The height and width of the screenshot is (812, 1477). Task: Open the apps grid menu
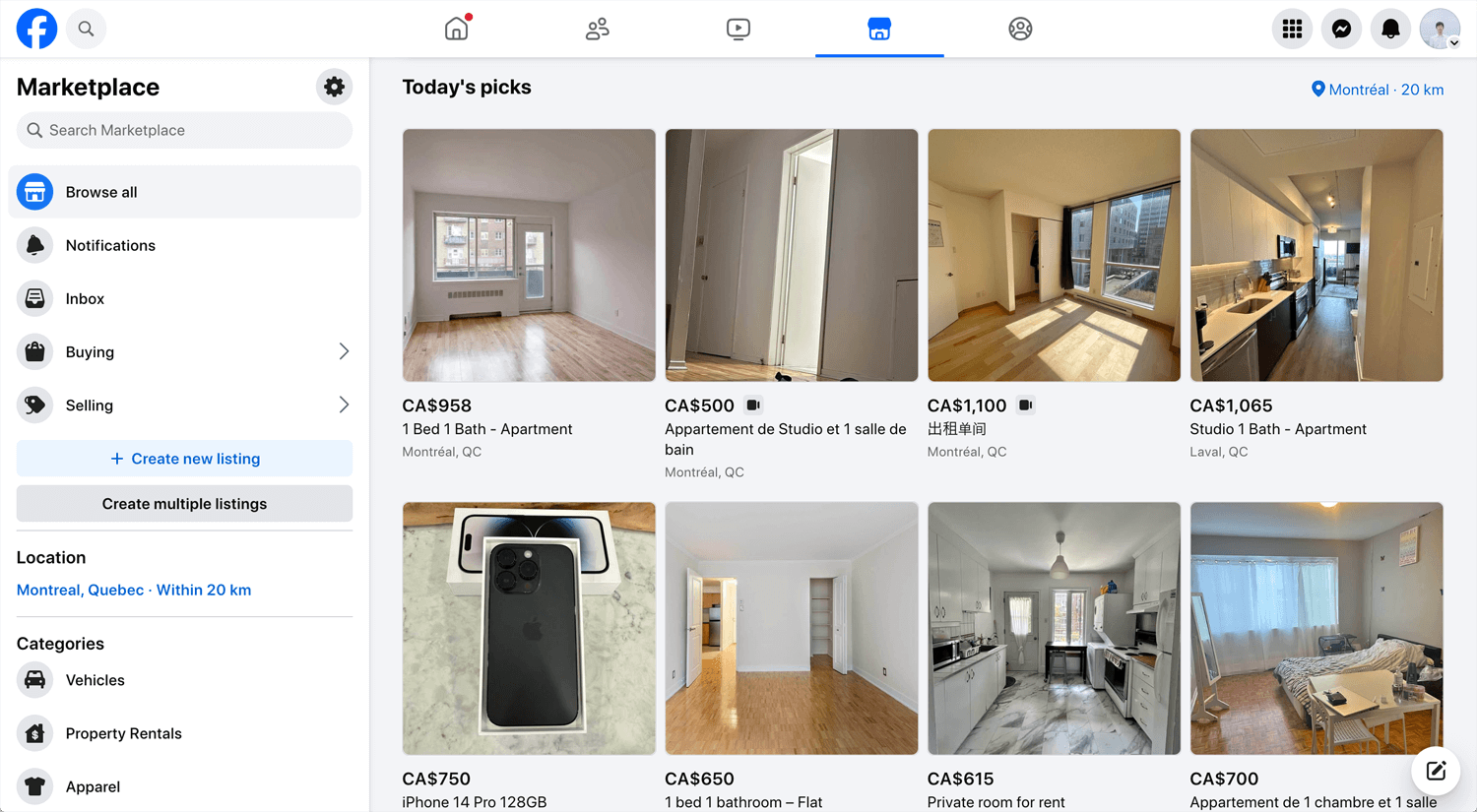(x=1292, y=29)
